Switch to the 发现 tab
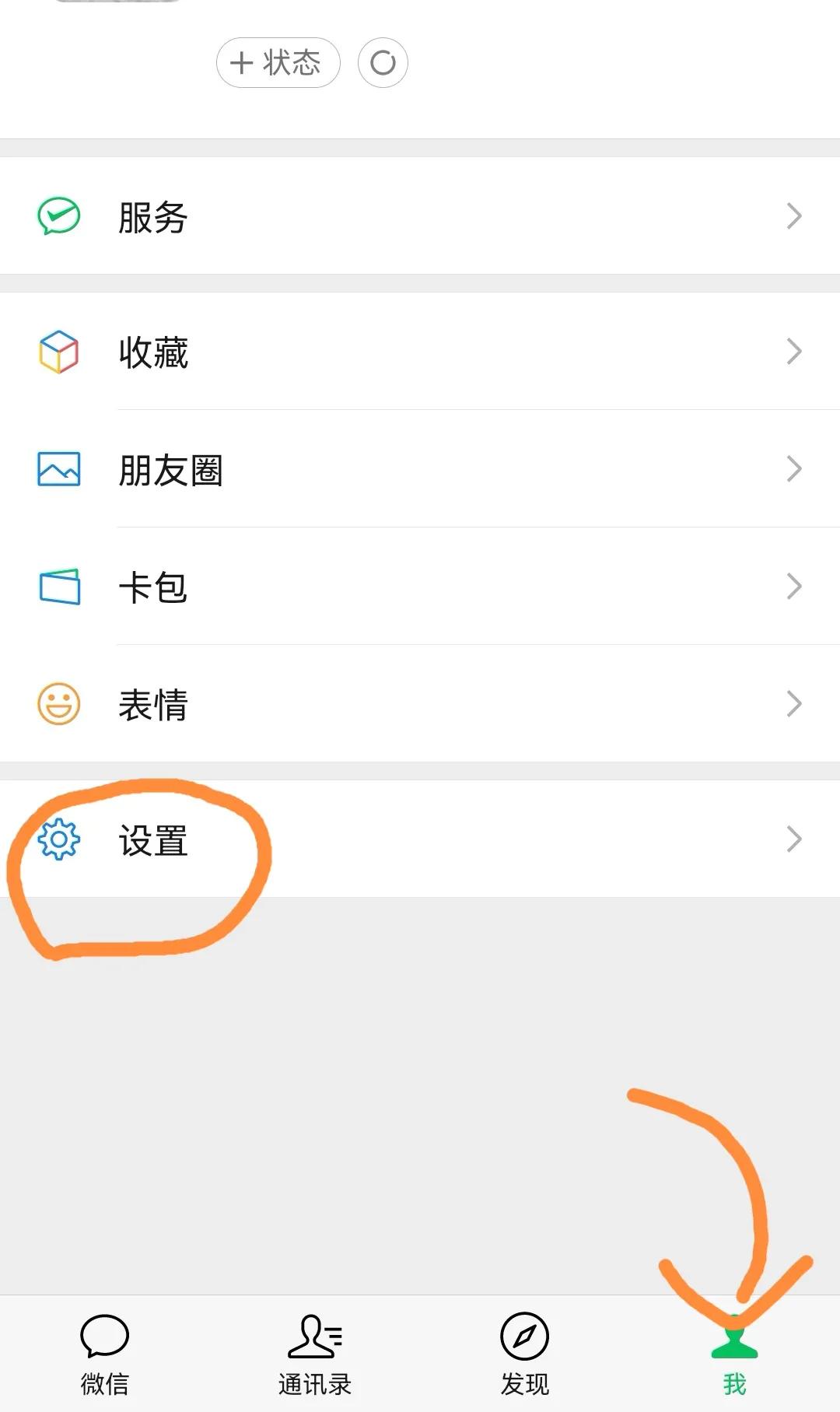Image resolution: width=840 pixels, height=1412 pixels. [x=525, y=1354]
